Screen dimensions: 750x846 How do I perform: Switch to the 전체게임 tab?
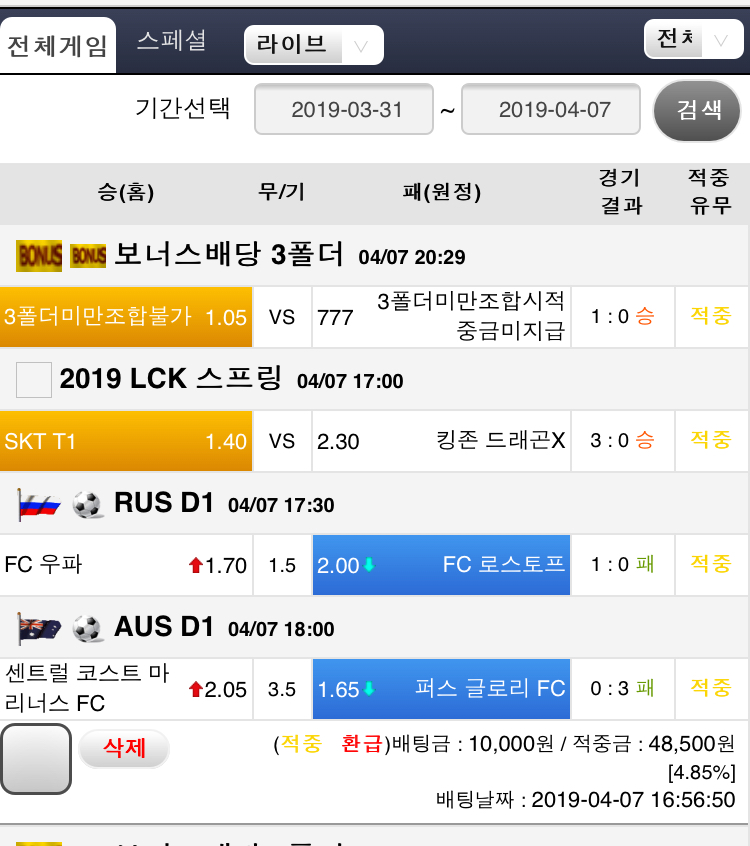pos(57,46)
